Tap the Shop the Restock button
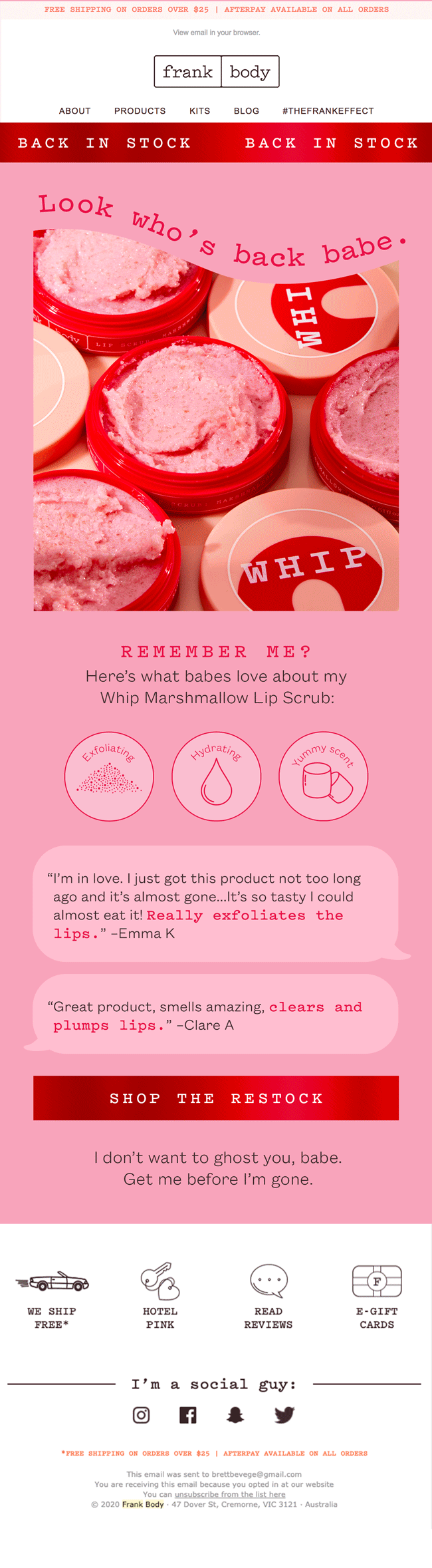 point(216,1098)
